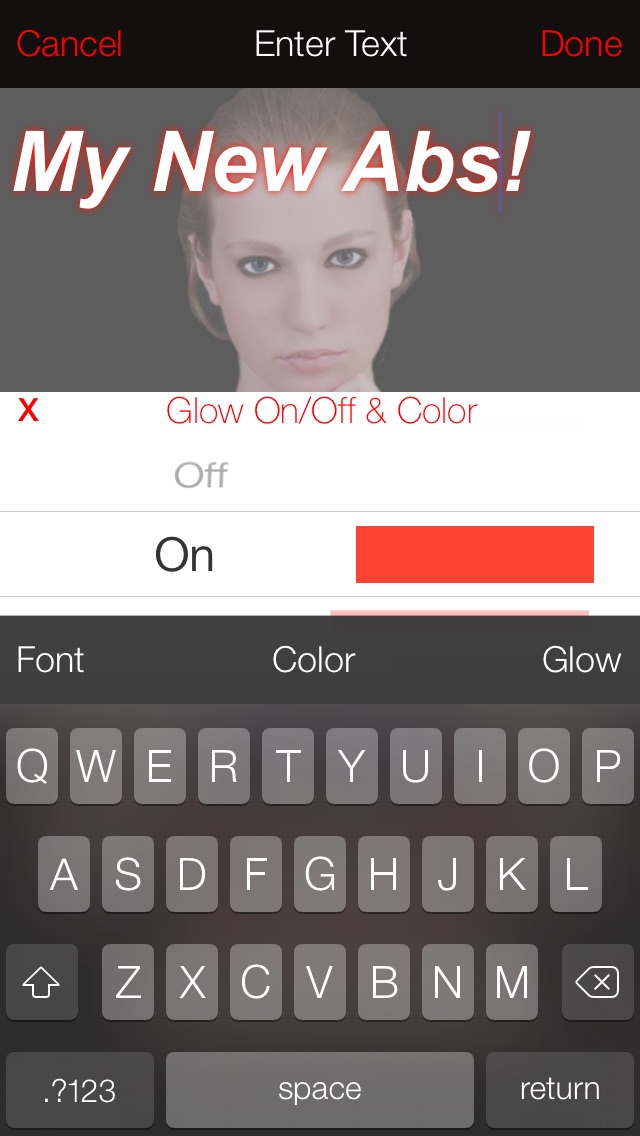Screen dimensions: 640x1136
Task: Switch to the .?123 symbols keyboard
Action: [80, 1089]
